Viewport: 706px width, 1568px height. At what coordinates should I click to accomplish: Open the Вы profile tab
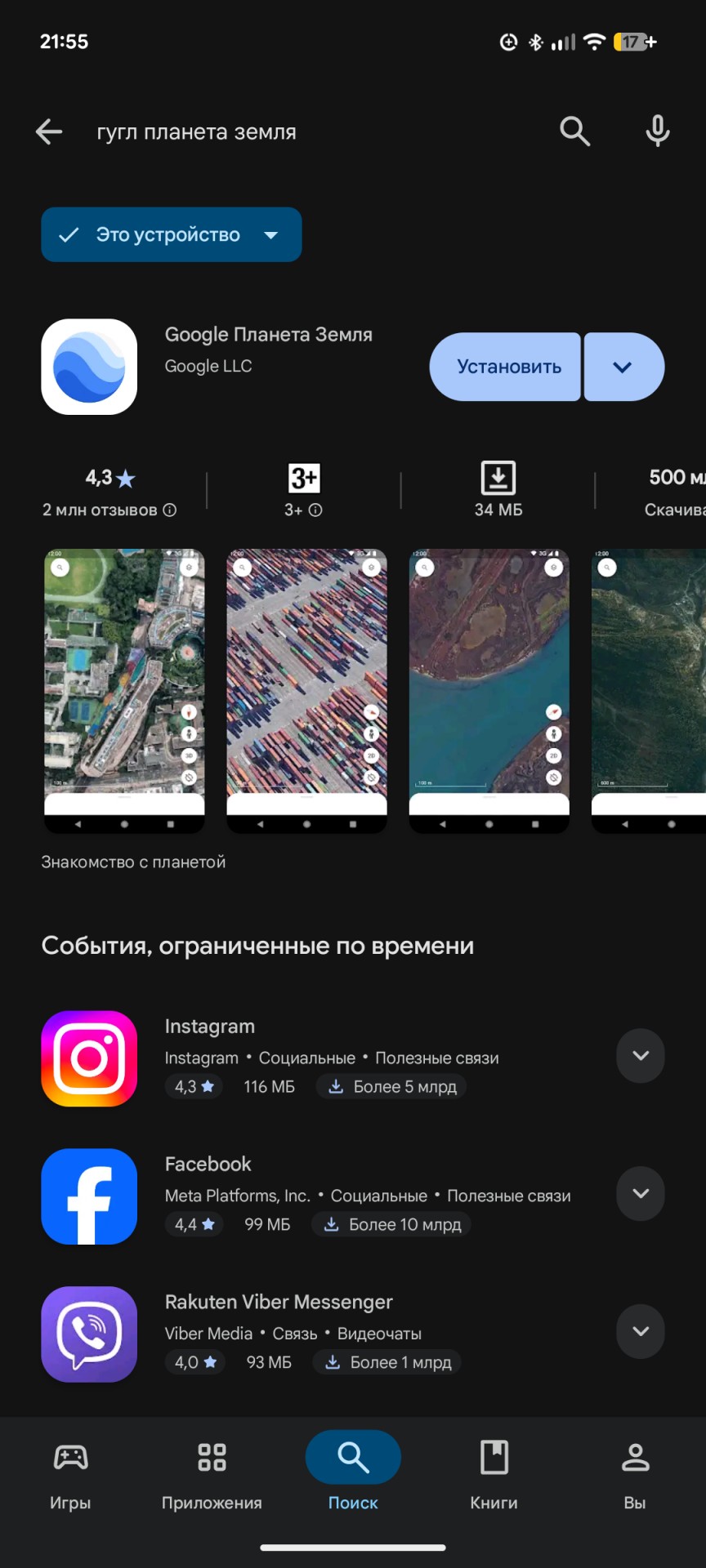tap(635, 1475)
